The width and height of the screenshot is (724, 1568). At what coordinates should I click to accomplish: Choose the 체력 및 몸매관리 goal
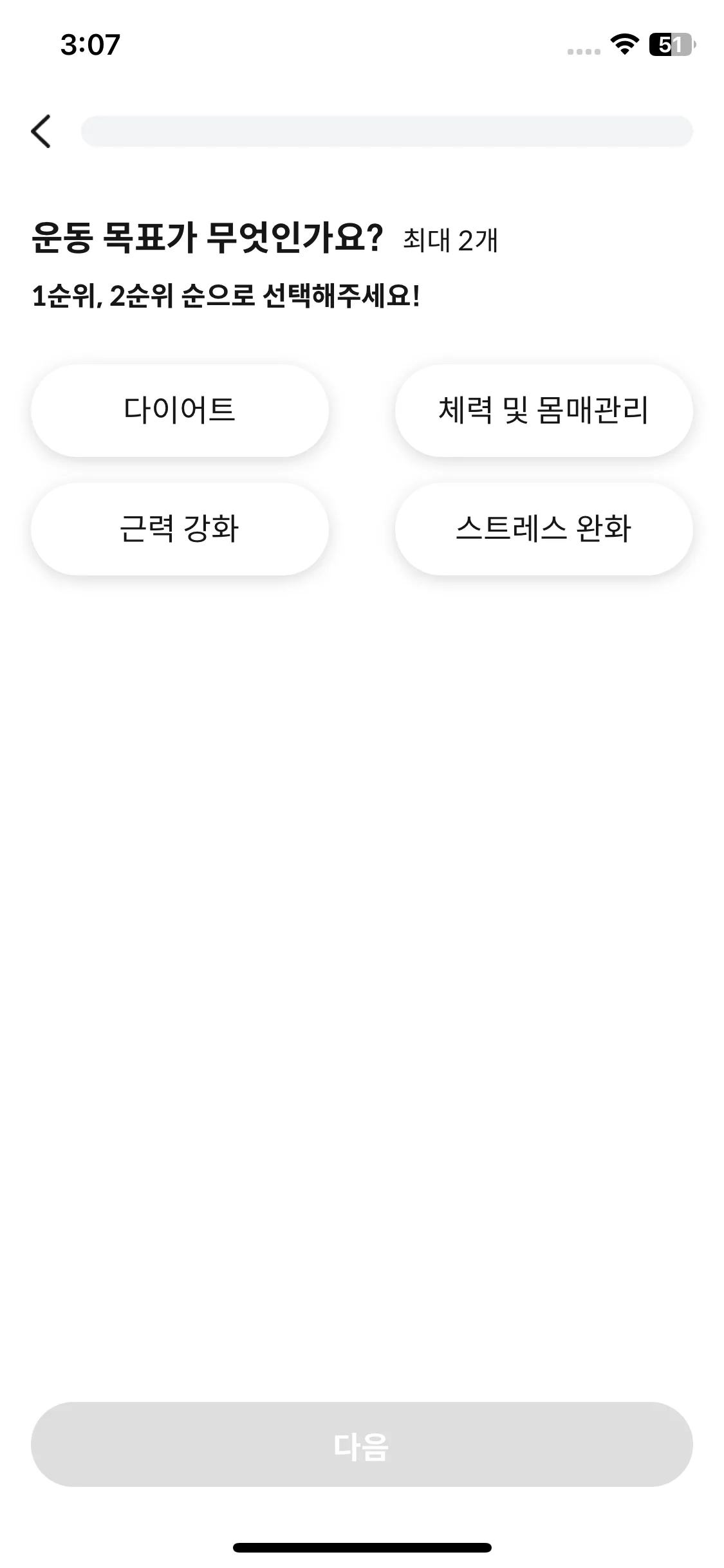pyautogui.click(x=544, y=411)
